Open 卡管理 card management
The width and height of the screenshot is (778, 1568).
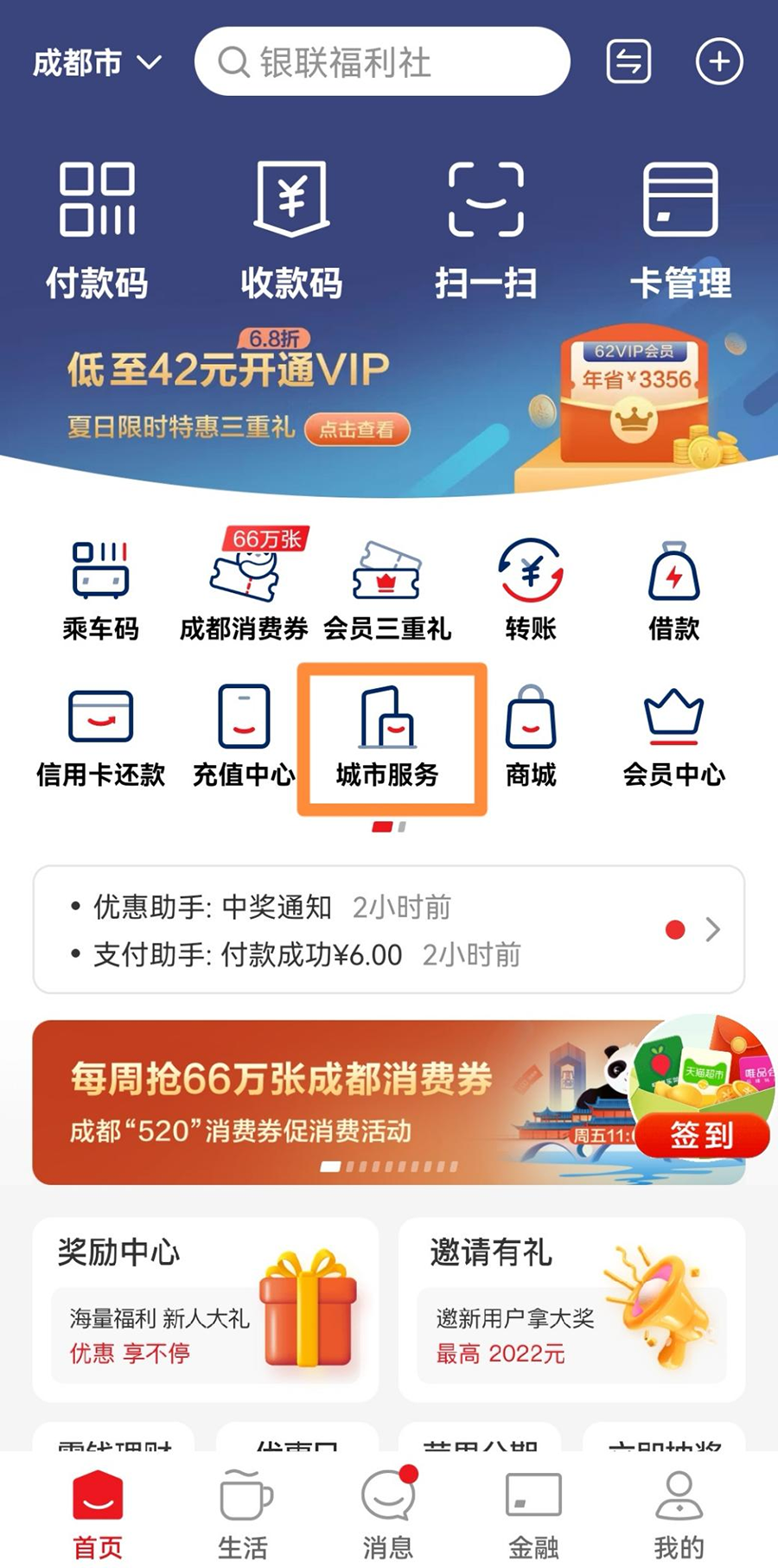coord(680,230)
